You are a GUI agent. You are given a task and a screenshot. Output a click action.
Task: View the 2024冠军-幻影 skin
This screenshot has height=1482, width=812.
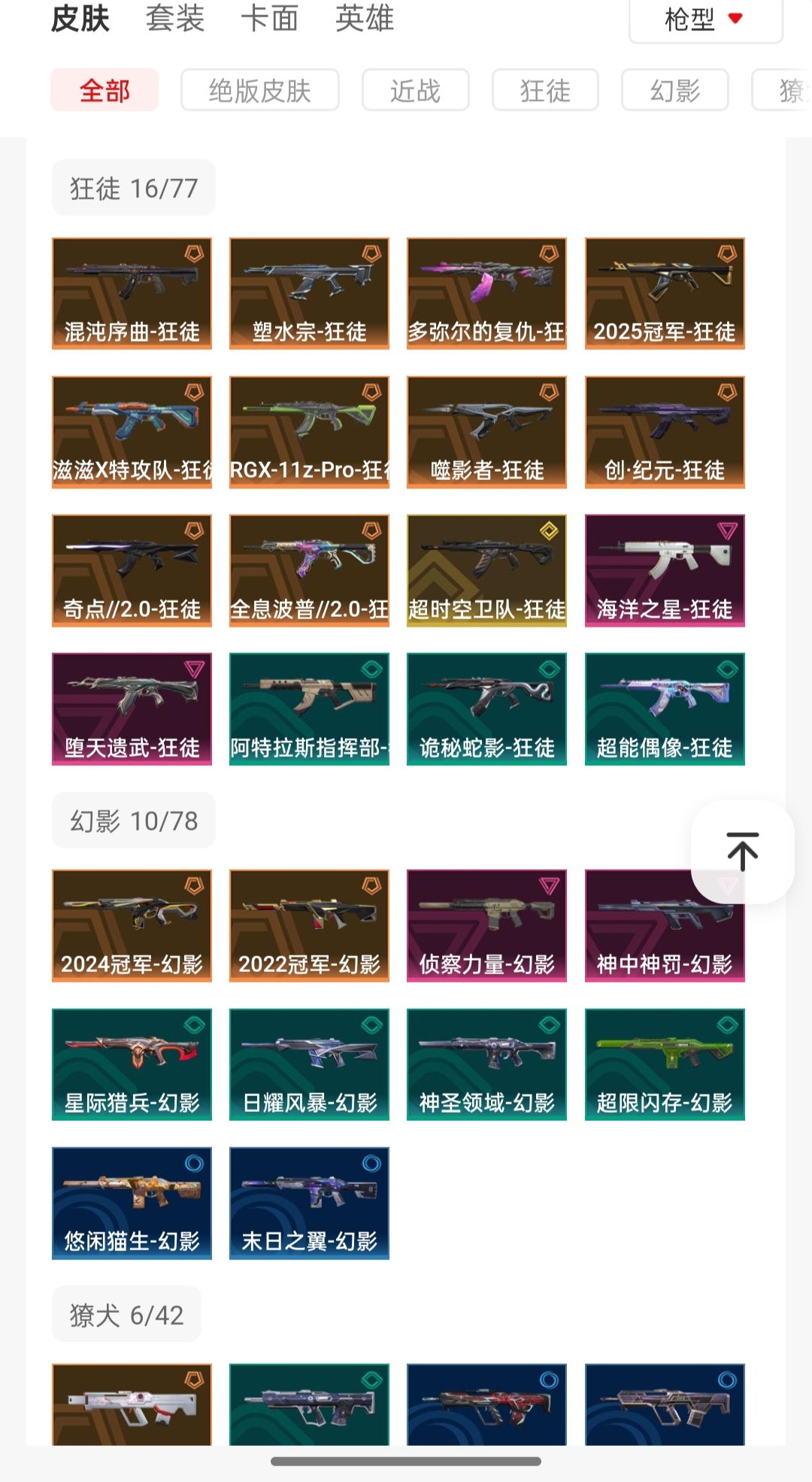(132, 925)
